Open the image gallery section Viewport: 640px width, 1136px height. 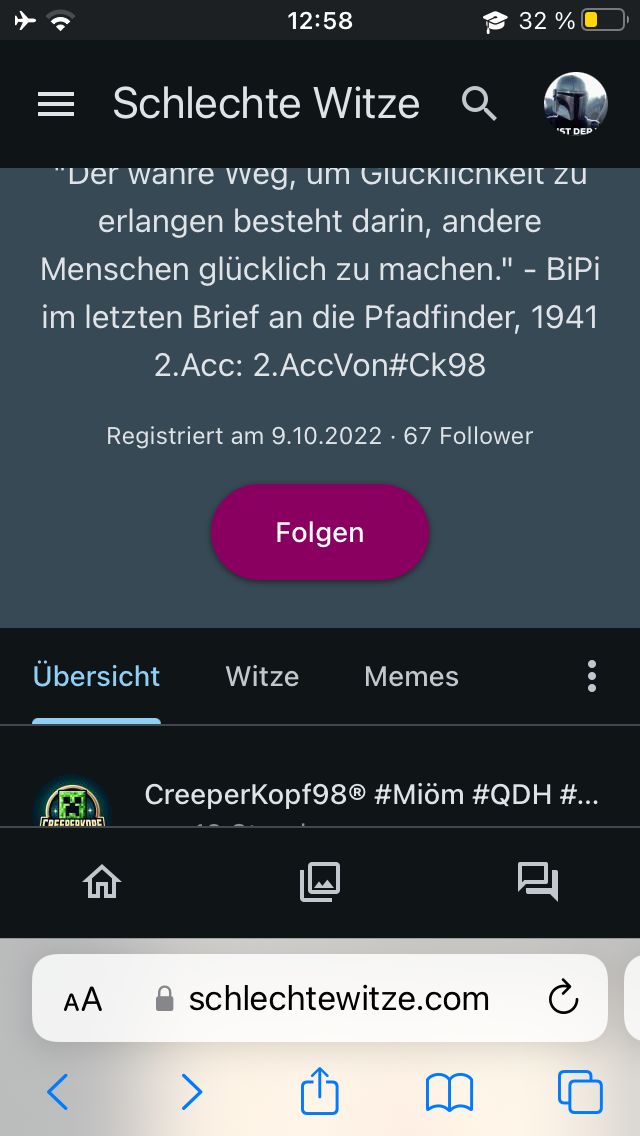pyautogui.click(x=320, y=881)
